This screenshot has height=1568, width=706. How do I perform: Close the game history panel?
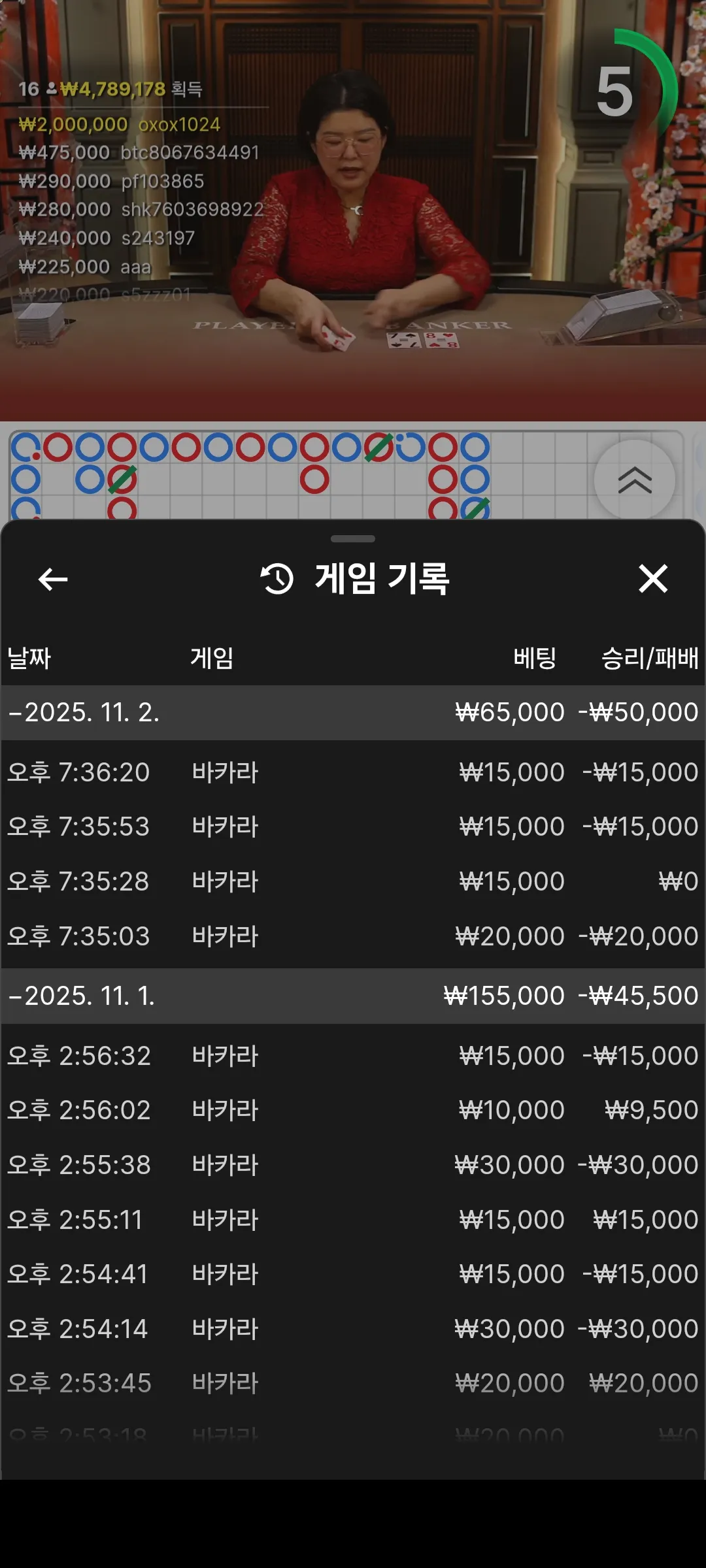pos(653,579)
